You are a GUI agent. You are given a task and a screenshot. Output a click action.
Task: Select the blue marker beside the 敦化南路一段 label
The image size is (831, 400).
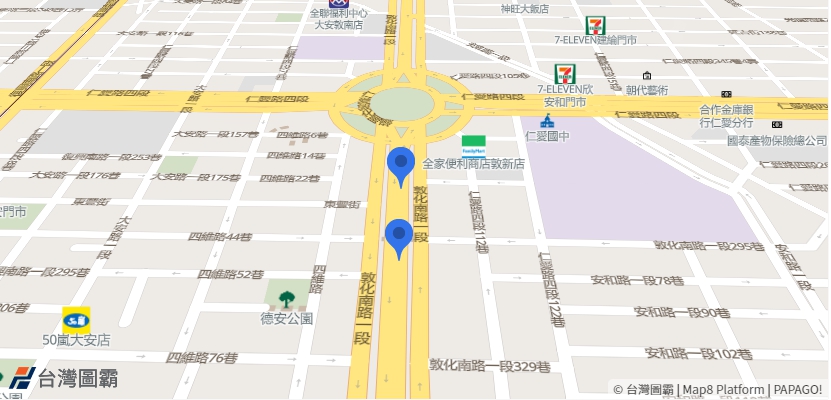pyautogui.click(x=399, y=236)
